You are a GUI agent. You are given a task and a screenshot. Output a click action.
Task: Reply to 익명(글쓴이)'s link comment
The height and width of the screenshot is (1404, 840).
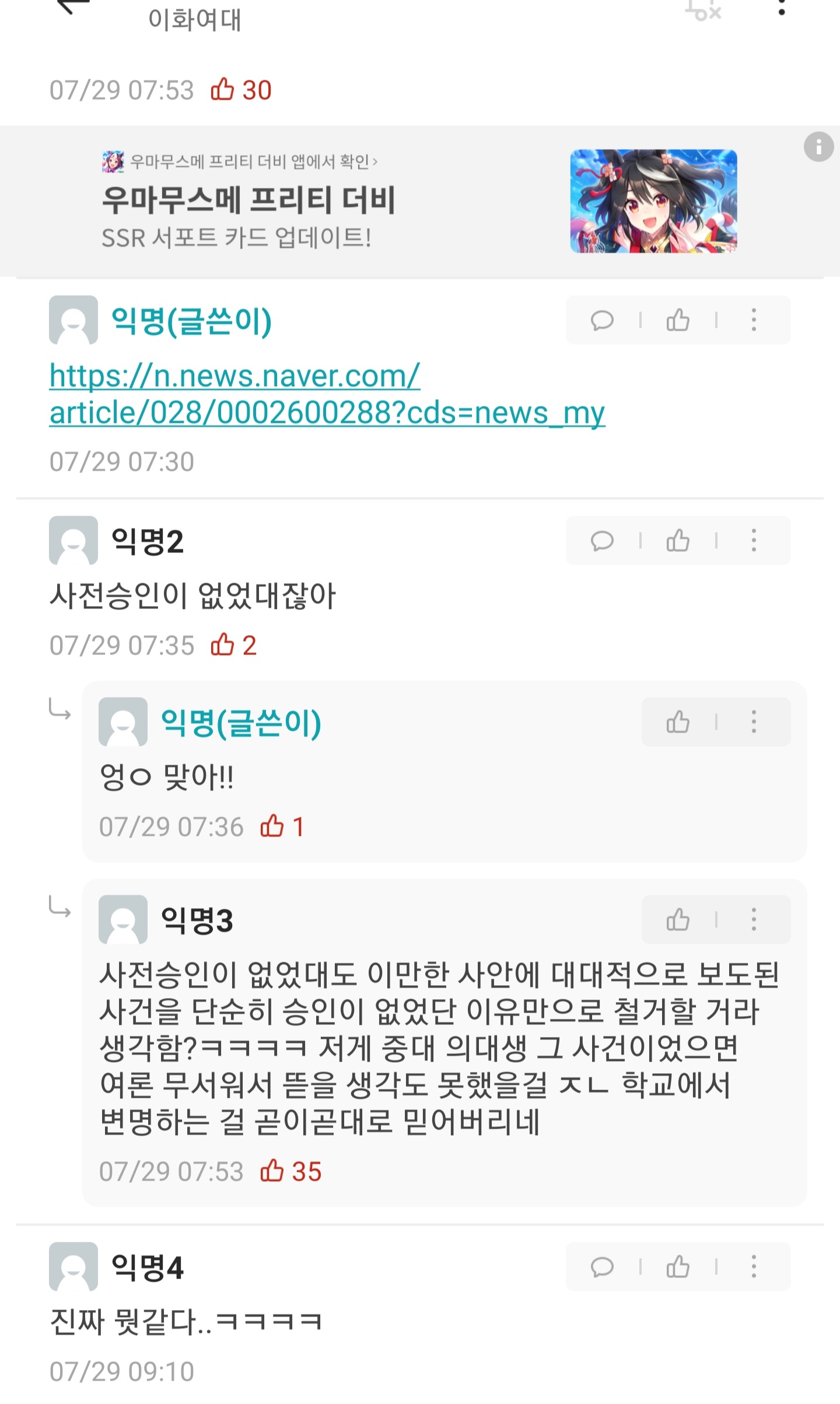tap(602, 320)
